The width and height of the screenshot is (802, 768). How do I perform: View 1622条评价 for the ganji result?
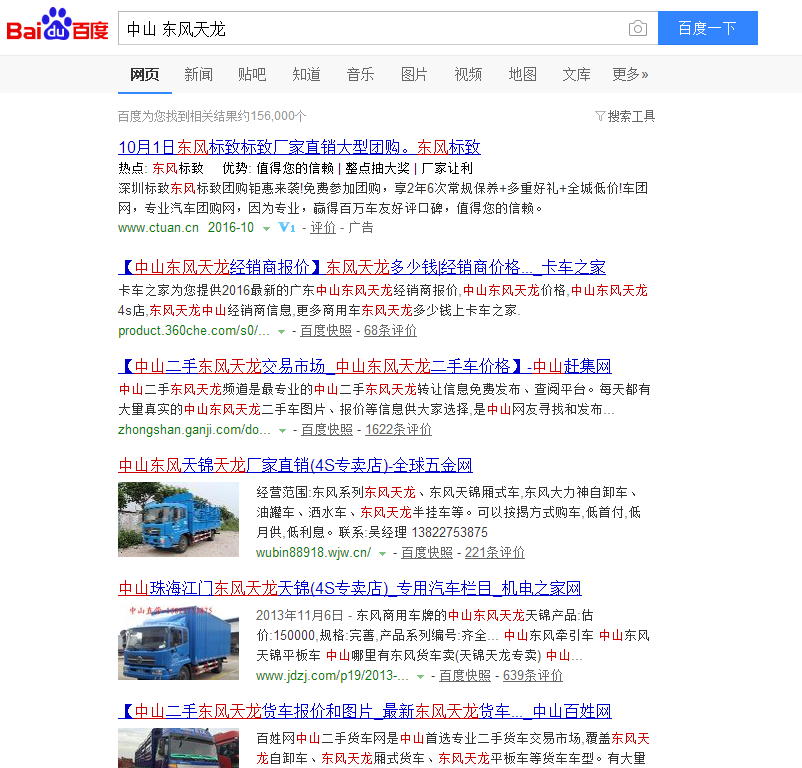coord(398,429)
